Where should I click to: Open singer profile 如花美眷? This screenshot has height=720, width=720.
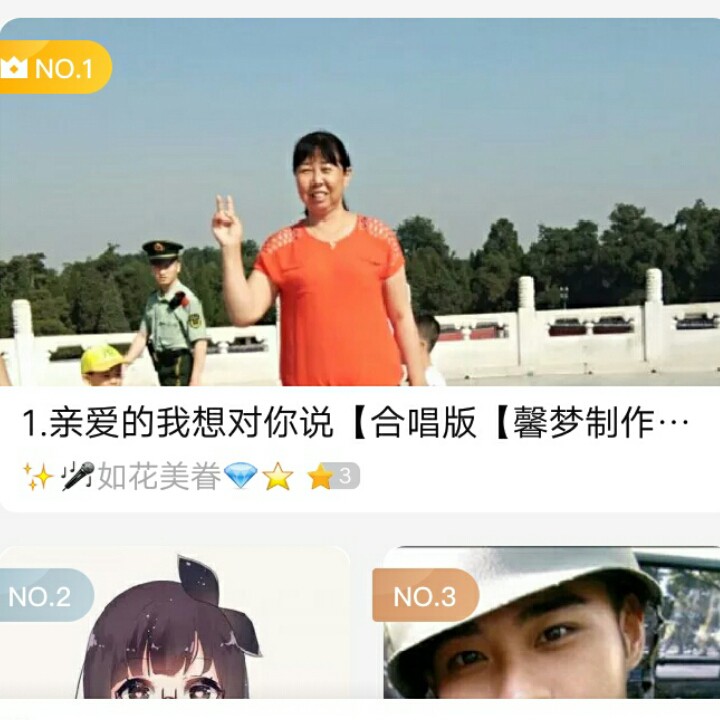(158, 476)
